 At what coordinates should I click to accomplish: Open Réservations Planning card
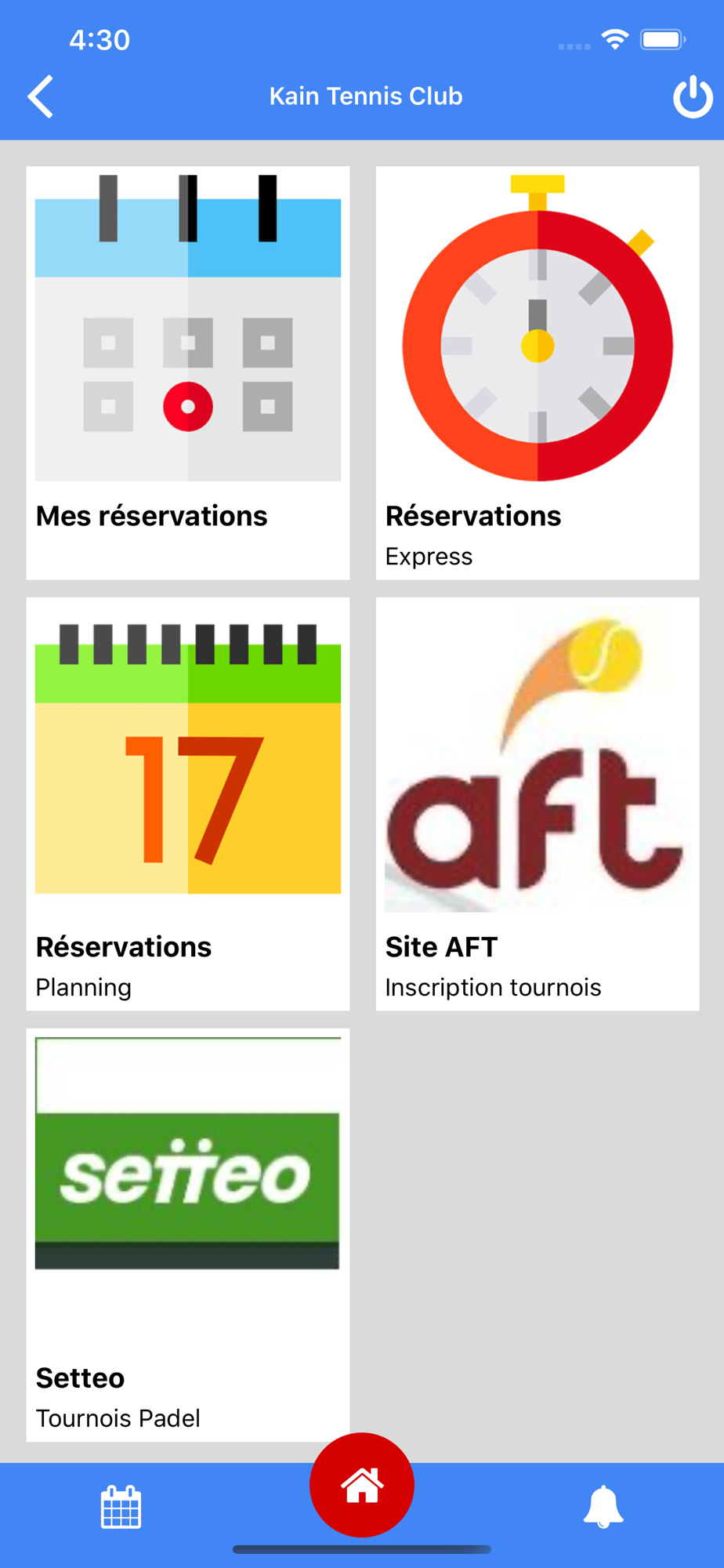[x=188, y=804]
